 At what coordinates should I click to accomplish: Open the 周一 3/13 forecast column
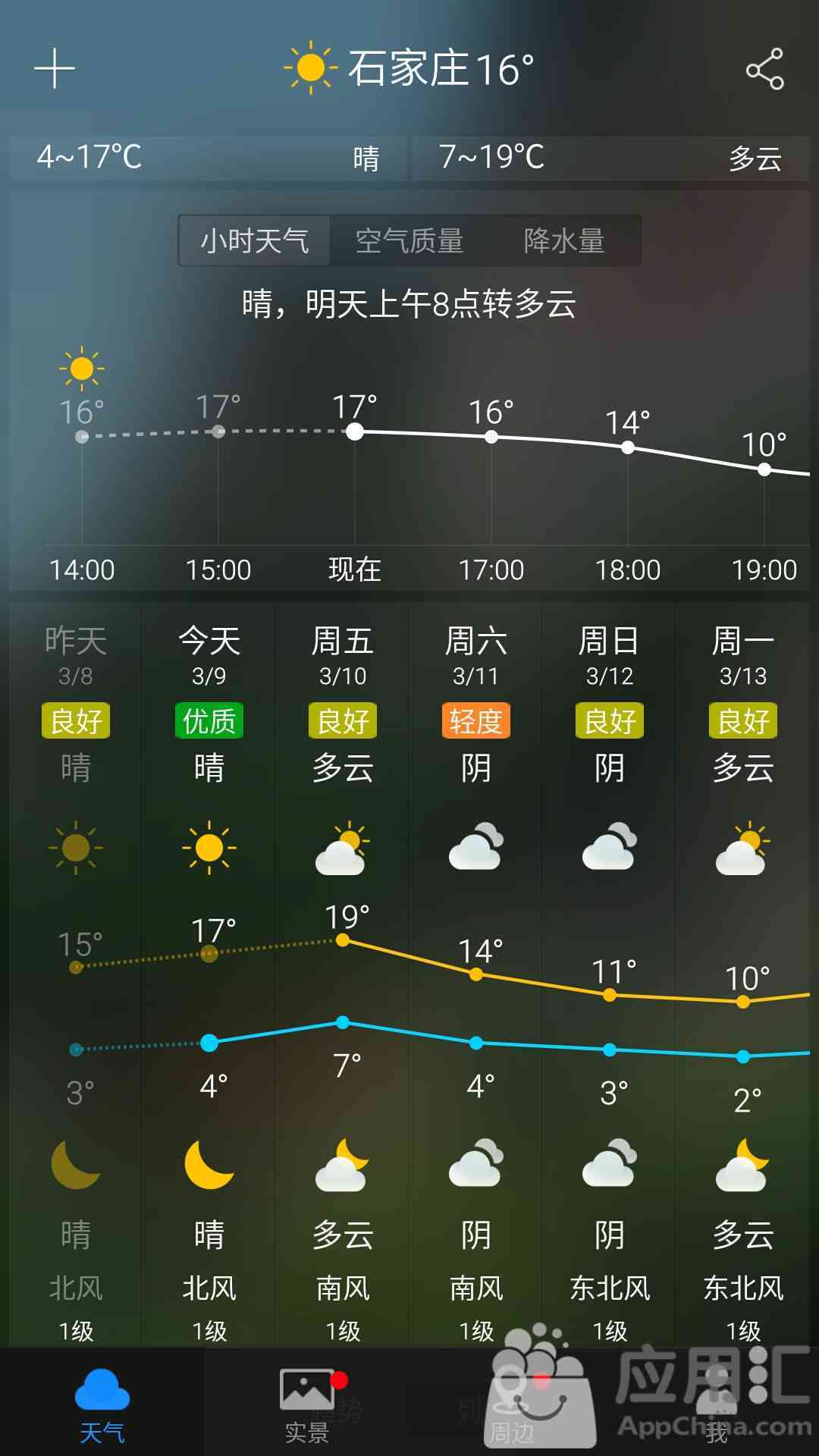point(743,974)
